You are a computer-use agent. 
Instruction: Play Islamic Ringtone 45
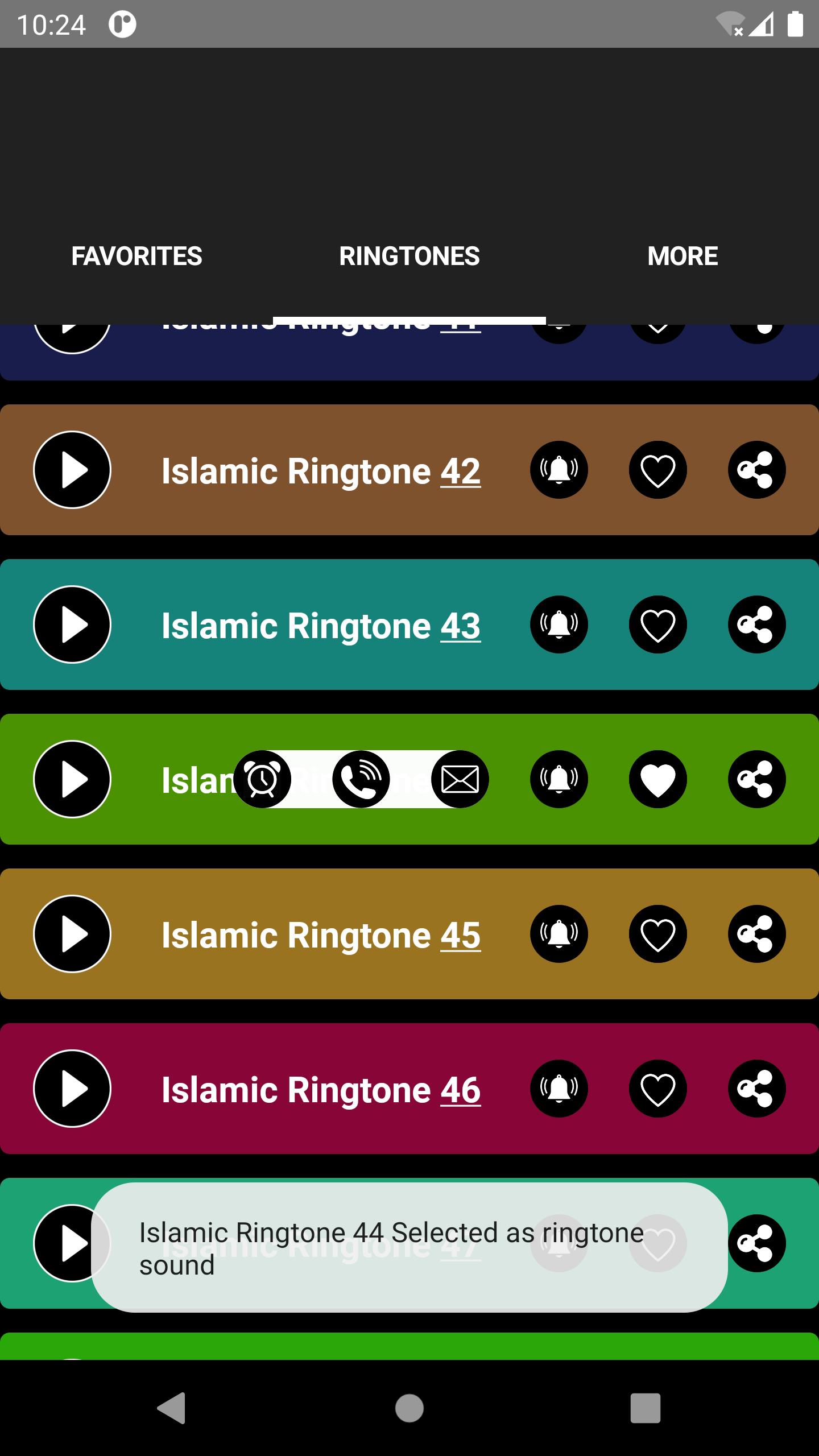[72, 934]
